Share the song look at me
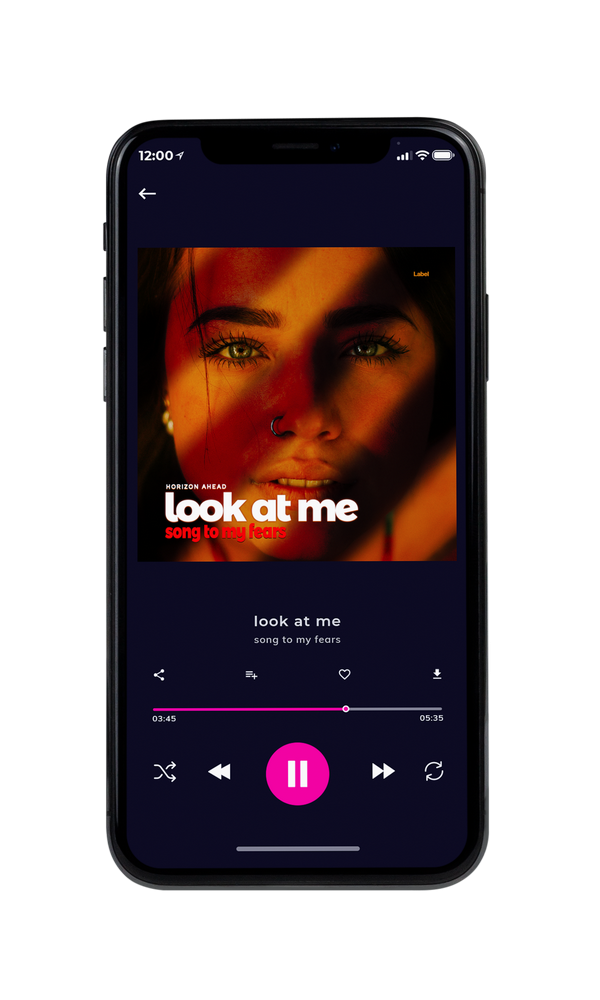The width and height of the screenshot is (600, 1000). 159,675
